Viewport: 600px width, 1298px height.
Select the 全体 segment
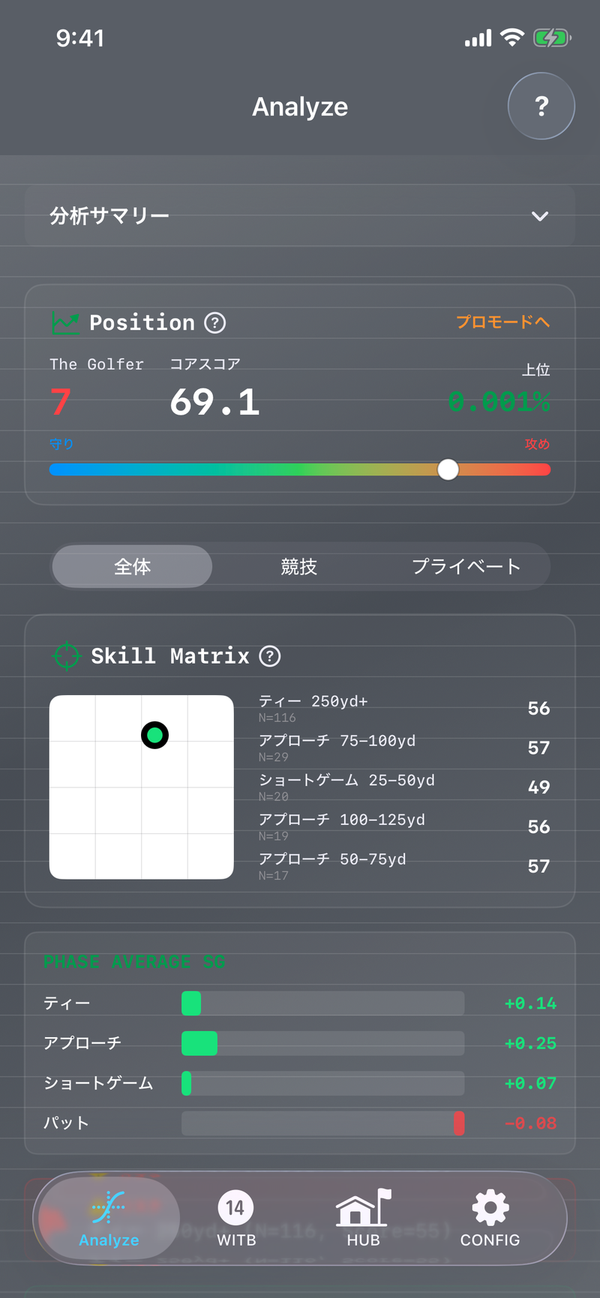pyautogui.click(x=132, y=567)
